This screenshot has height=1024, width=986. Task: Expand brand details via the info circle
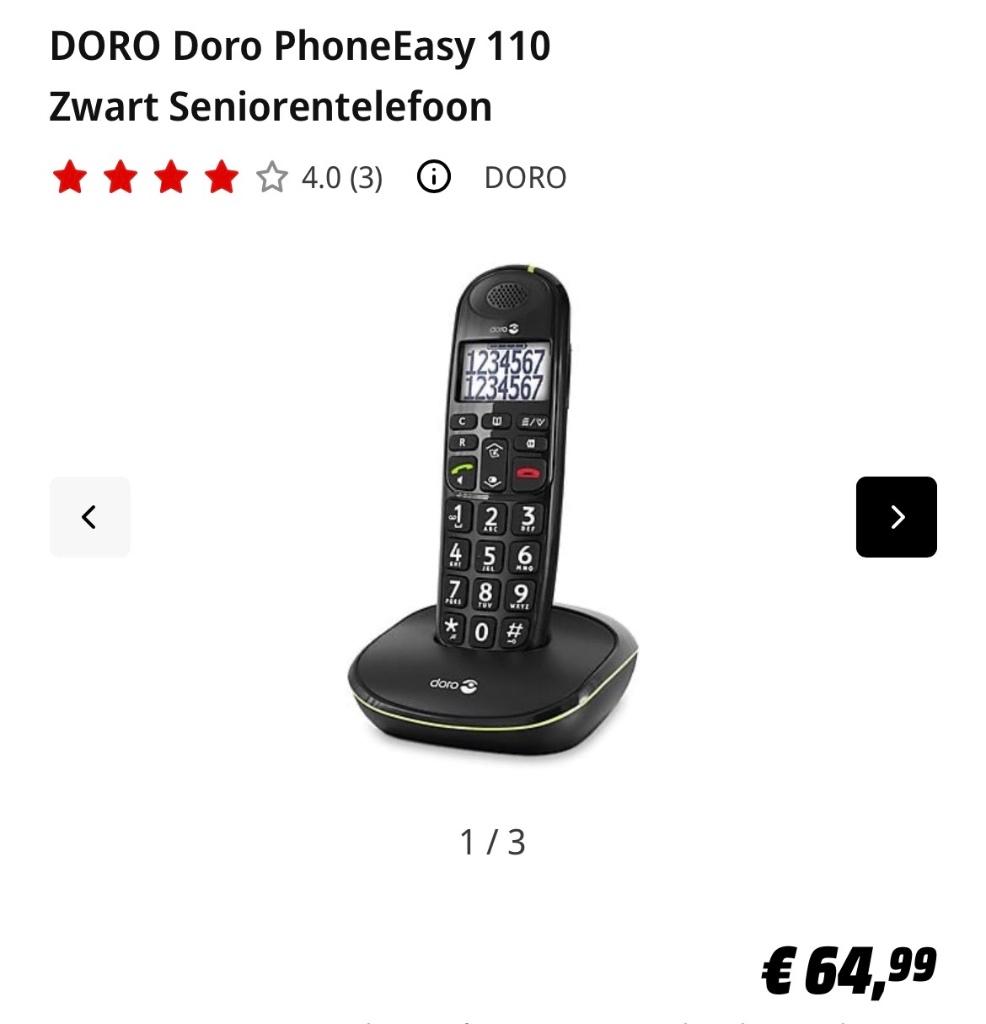431,177
